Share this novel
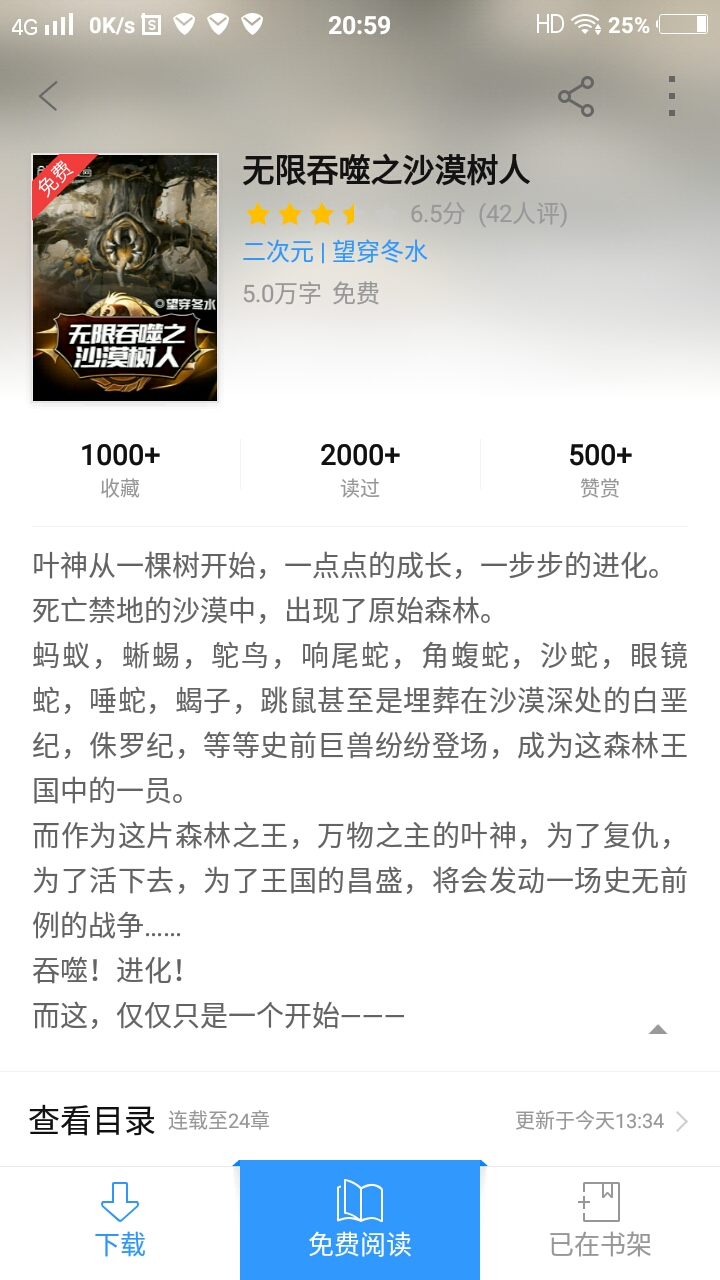 click(x=576, y=97)
